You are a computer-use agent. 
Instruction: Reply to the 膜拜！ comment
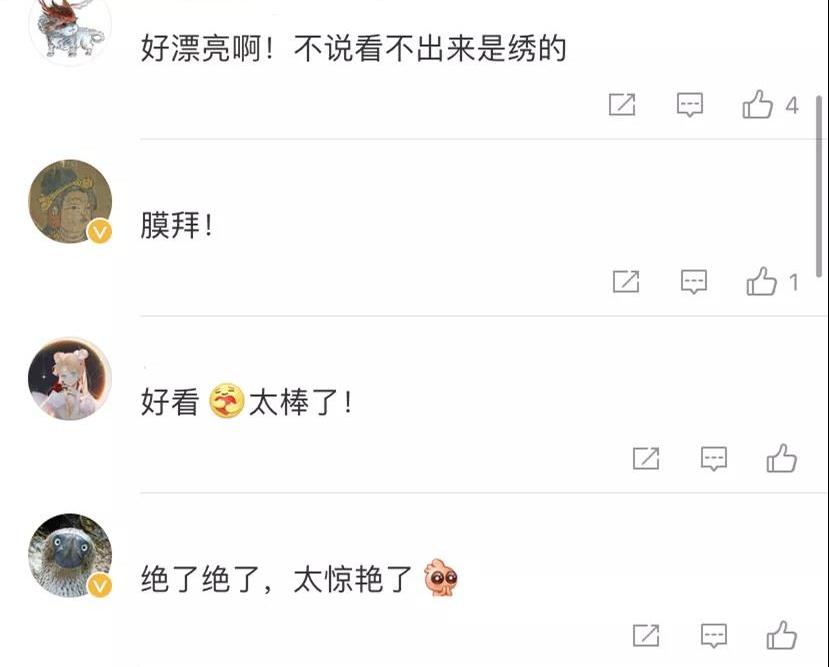point(694,282)
